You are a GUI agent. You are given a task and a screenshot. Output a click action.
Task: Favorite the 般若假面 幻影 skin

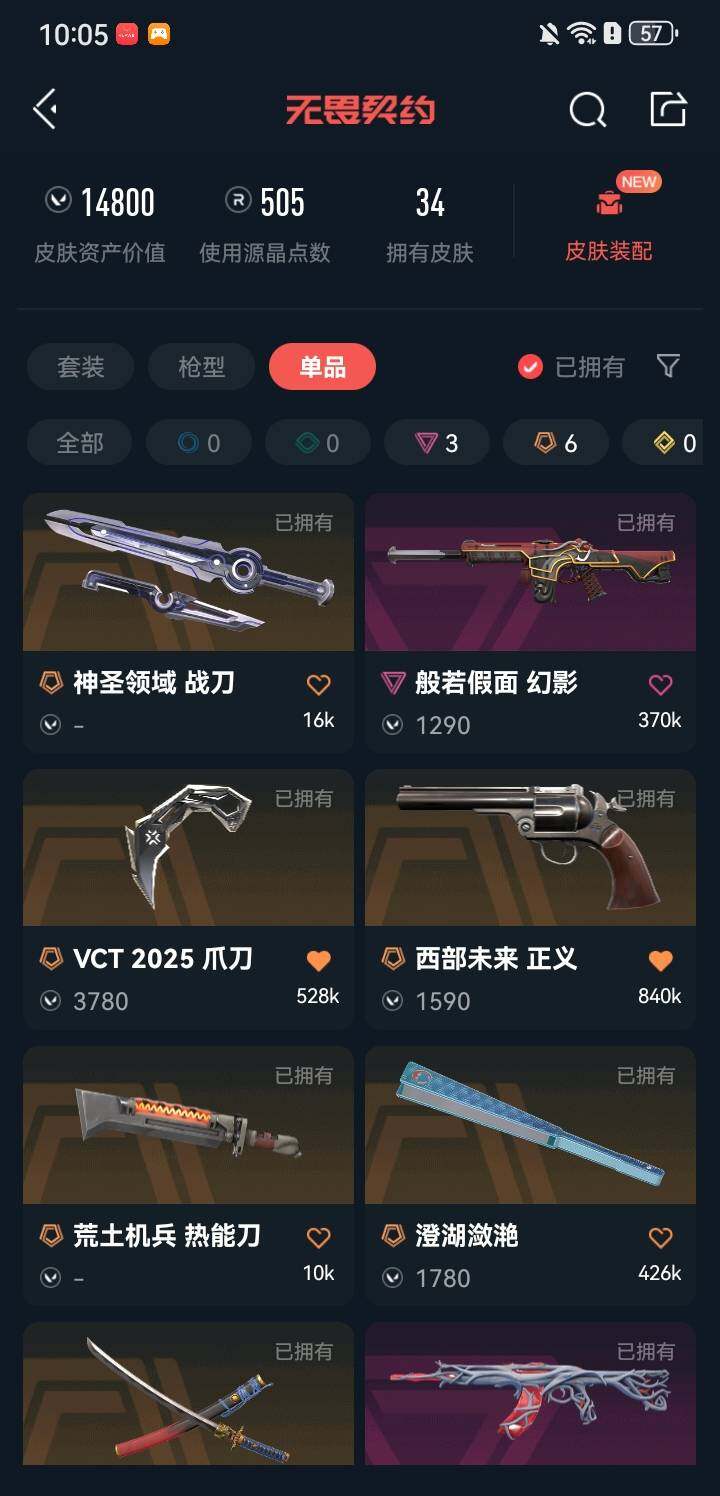coord(660,685)
